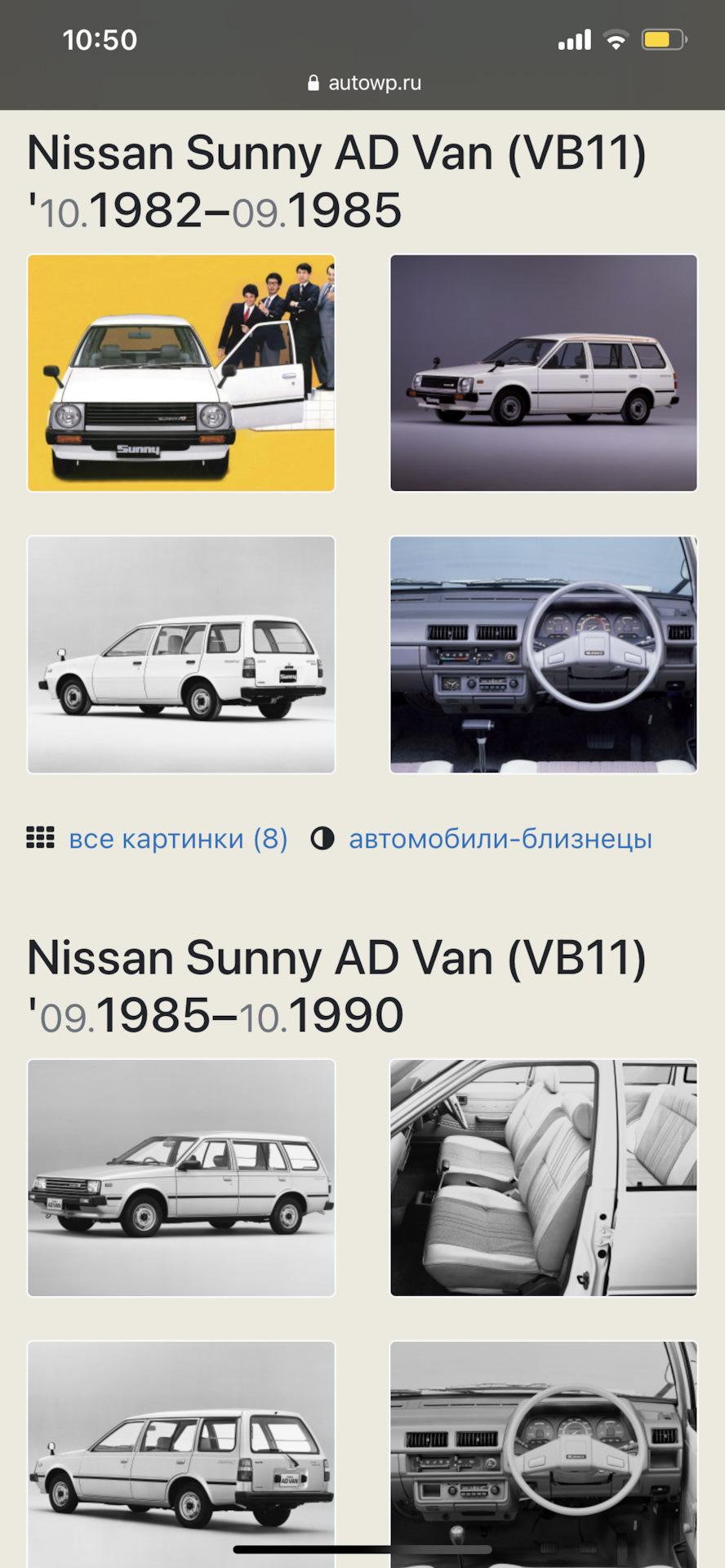Open 1985–1990 front-side view van photo
This screenshot has height=1568, width=725.
pos(181,1178)
